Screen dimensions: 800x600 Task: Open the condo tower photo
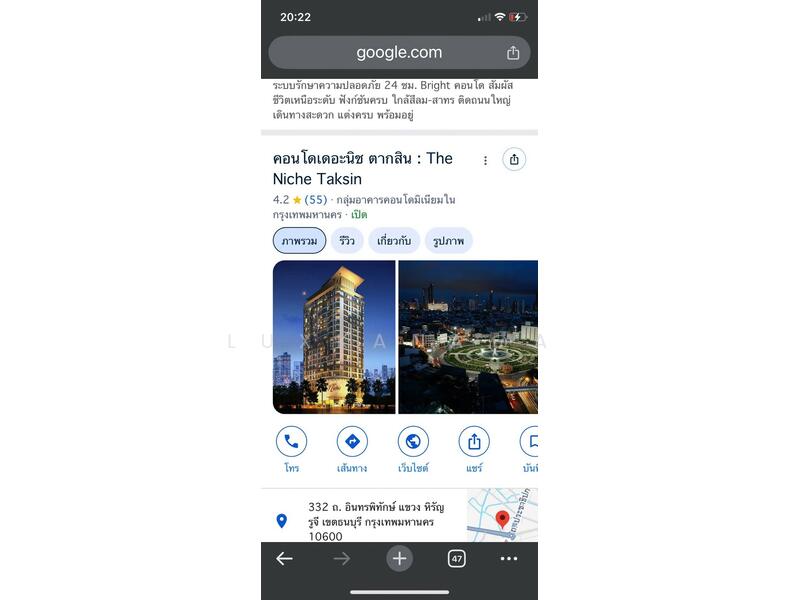[x=334, y=337]
